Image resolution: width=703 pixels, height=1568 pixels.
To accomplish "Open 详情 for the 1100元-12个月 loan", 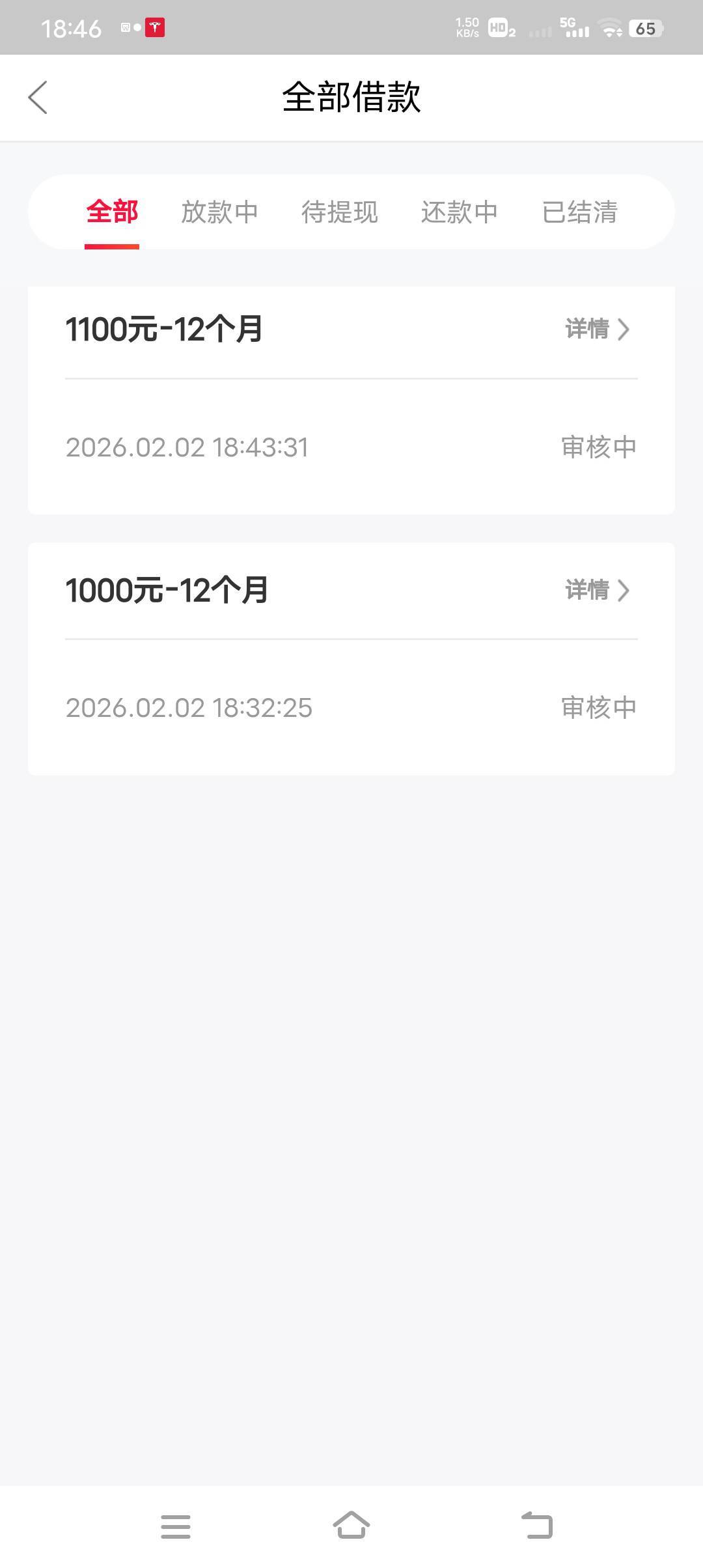I will [x=597, y=329].
